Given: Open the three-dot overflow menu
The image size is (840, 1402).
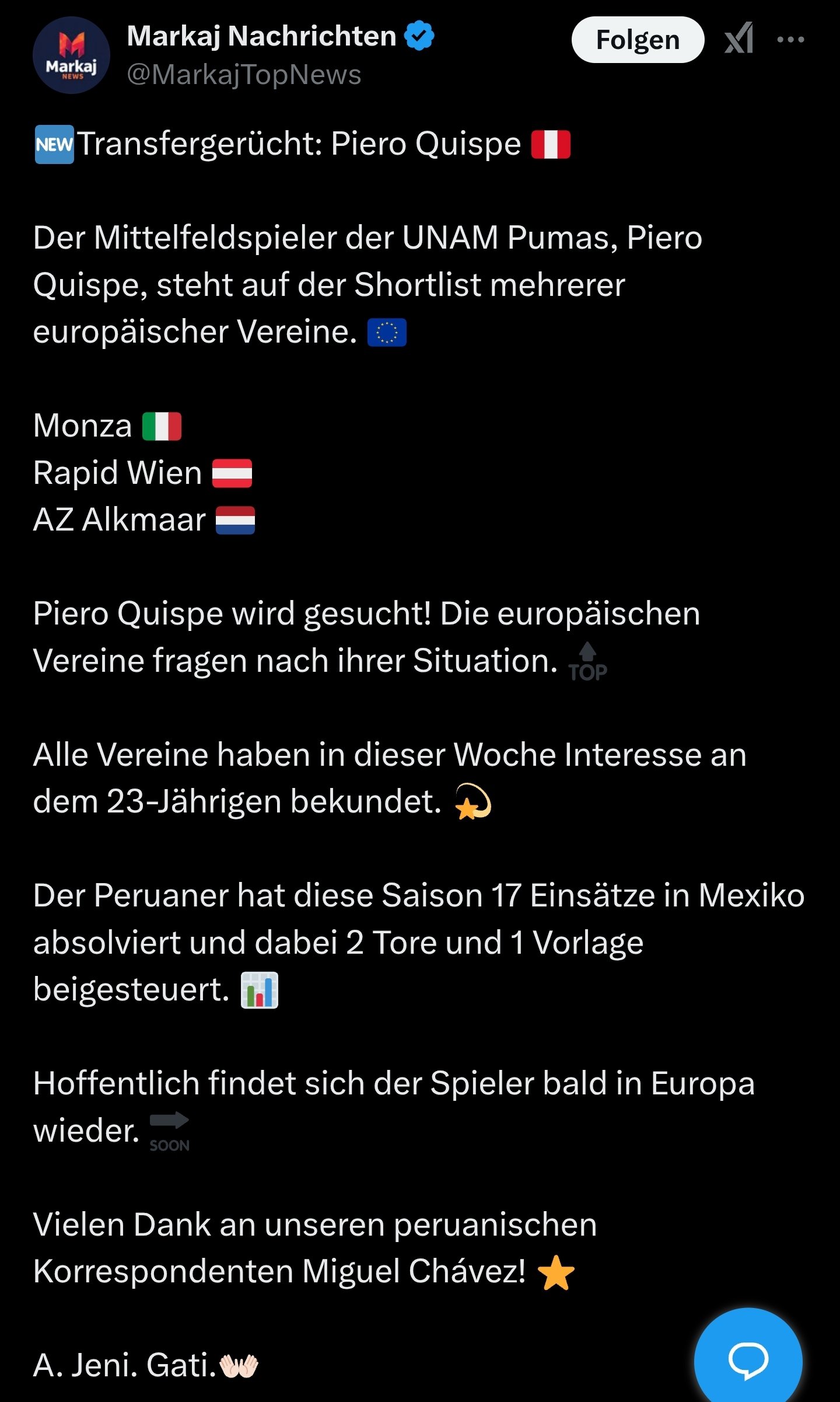Looking at the screenshot, I should pos(790,40).
